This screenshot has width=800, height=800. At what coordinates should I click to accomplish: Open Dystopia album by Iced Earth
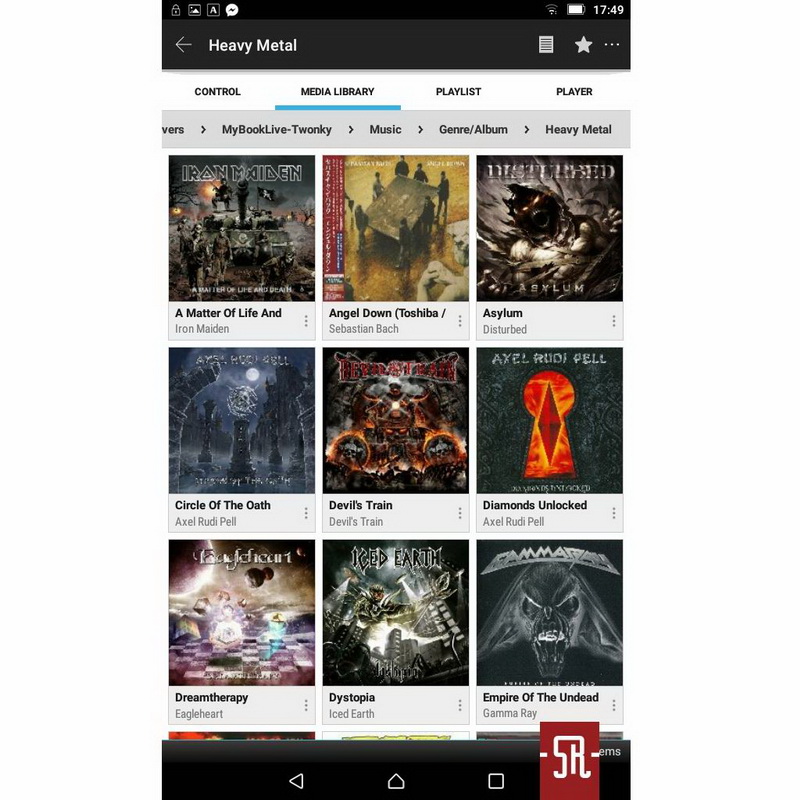(395, 613)
